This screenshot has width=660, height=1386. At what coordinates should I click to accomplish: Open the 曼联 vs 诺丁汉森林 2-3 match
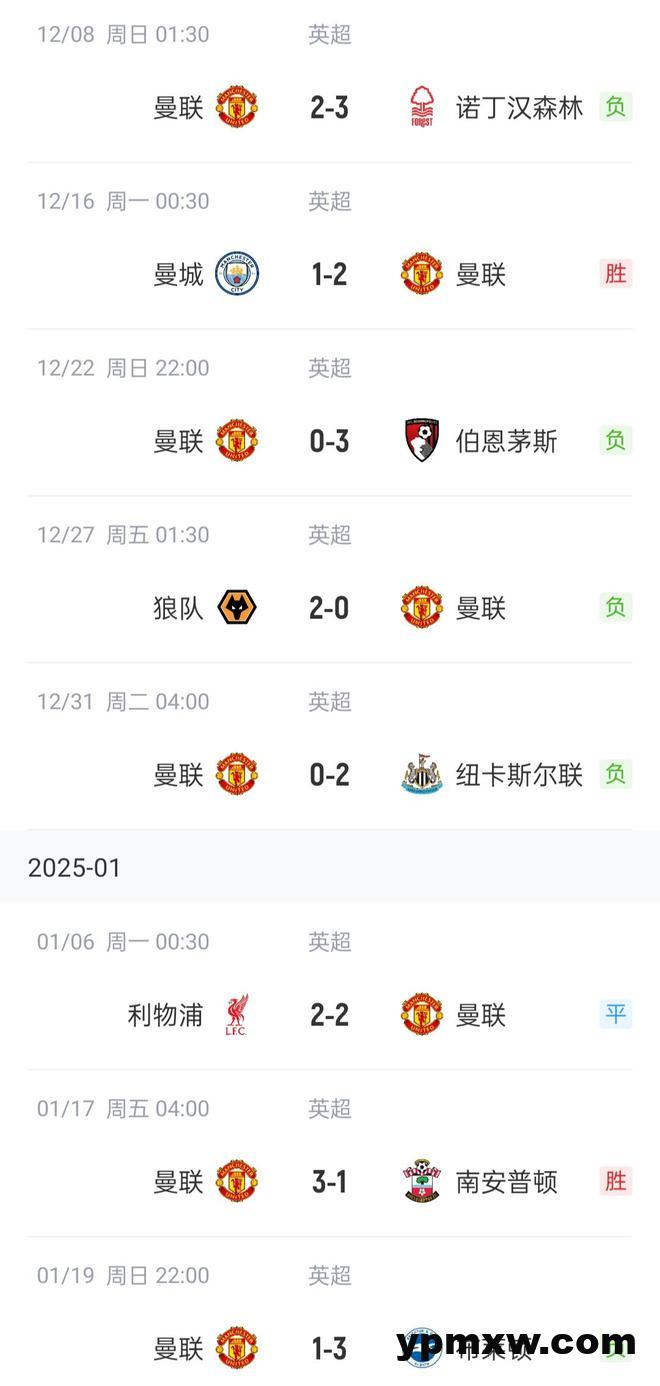point(330,81)
